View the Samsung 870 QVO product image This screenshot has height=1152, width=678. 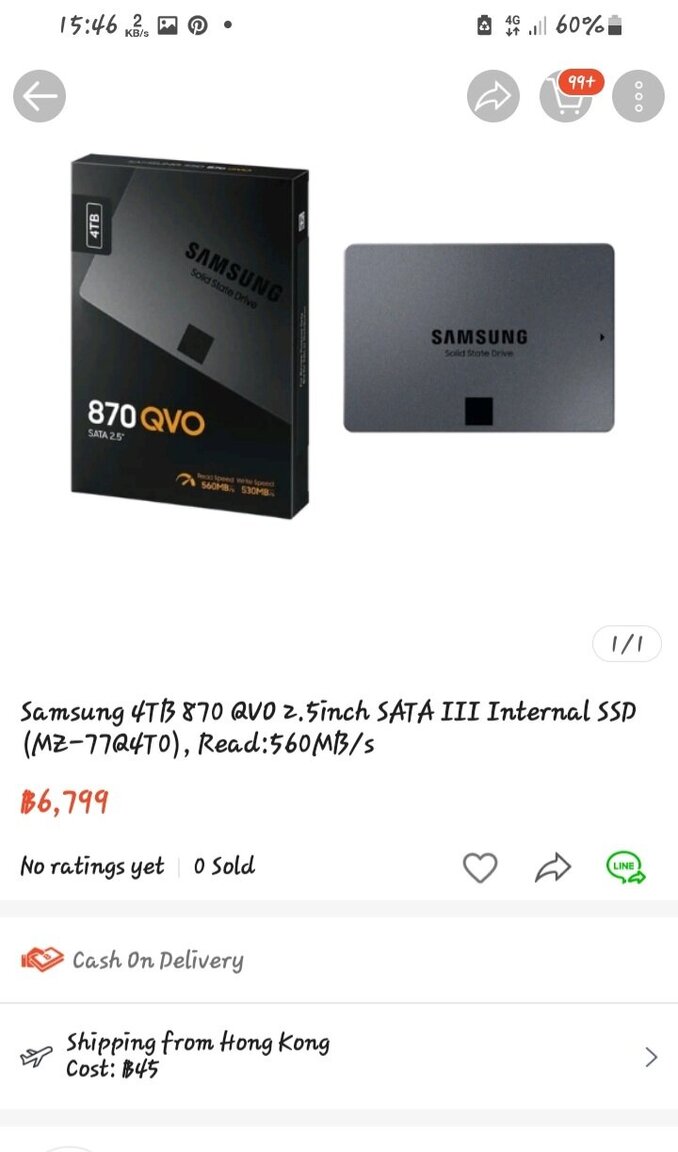click(339, 340)
